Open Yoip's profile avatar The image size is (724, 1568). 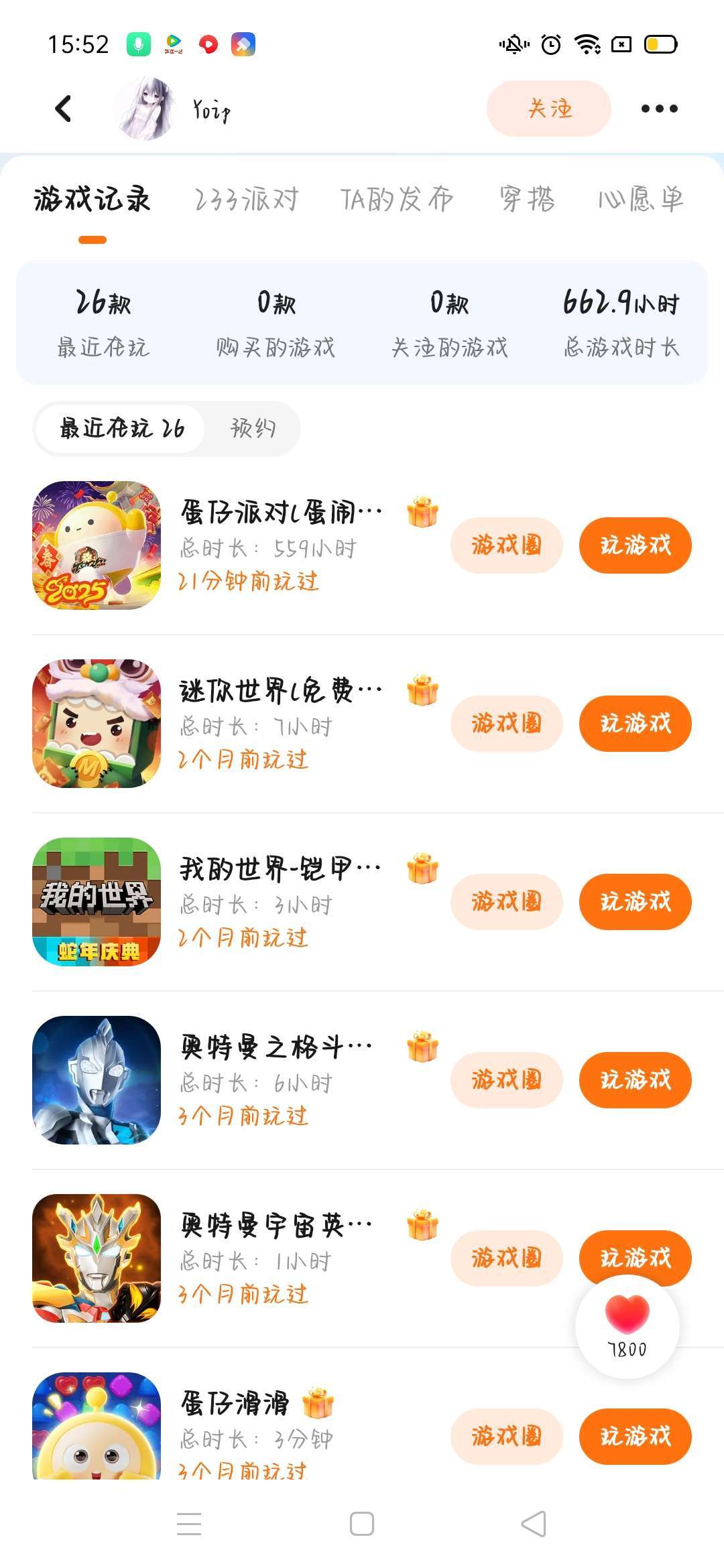(x=145, y=109)
